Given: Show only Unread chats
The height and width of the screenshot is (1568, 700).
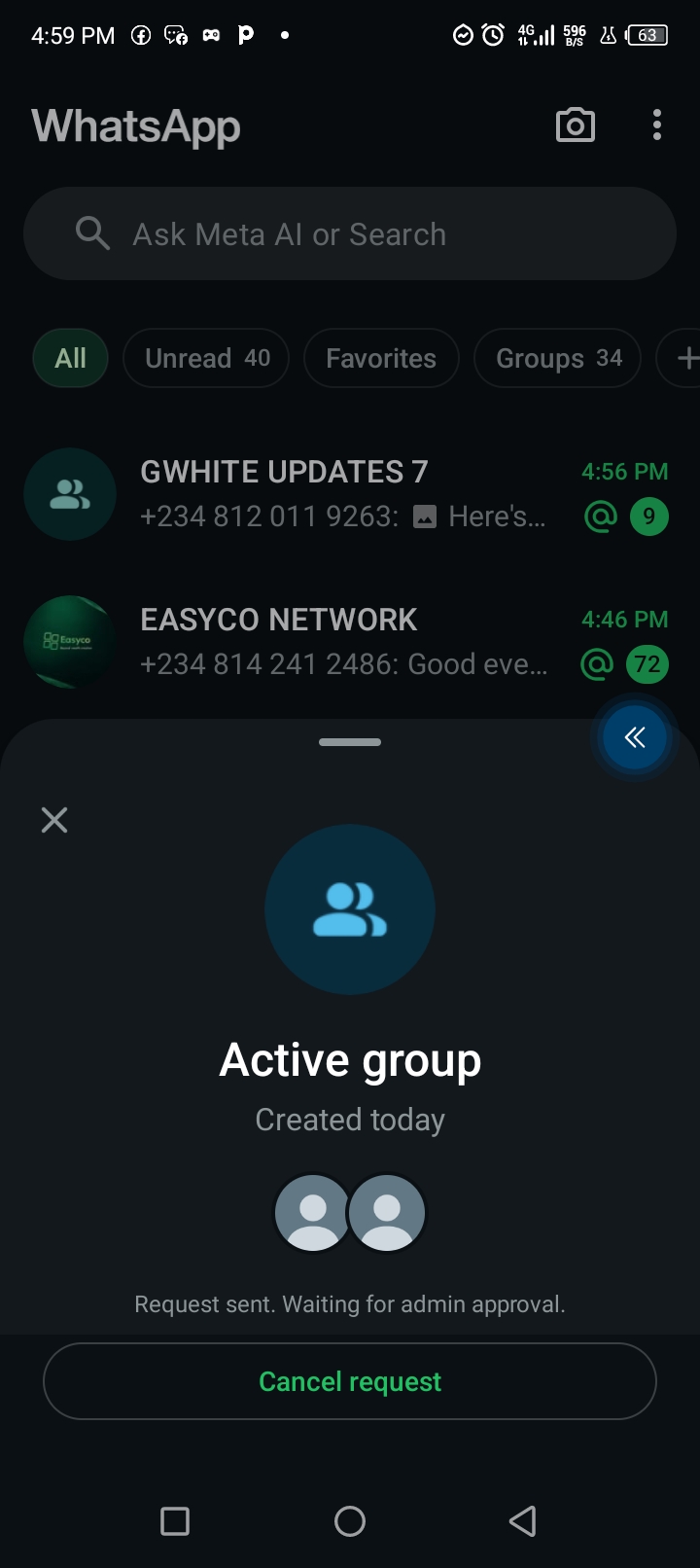Looking at the screenshot, I should point(206,358).
